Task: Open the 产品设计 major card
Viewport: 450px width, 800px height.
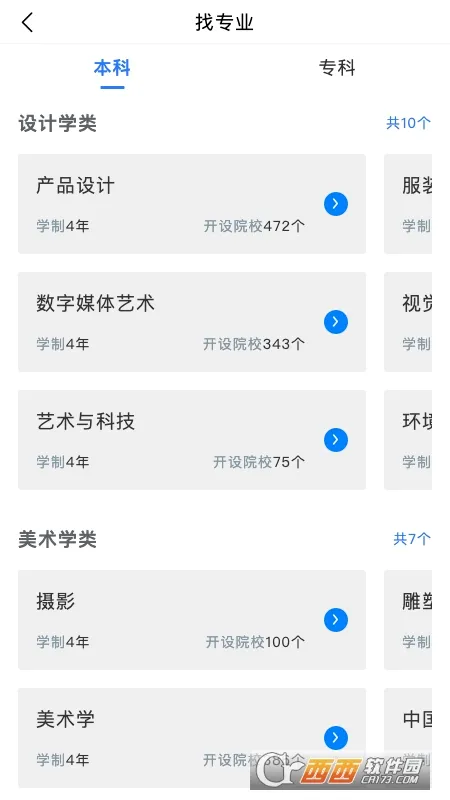Action: coord(192,204)
